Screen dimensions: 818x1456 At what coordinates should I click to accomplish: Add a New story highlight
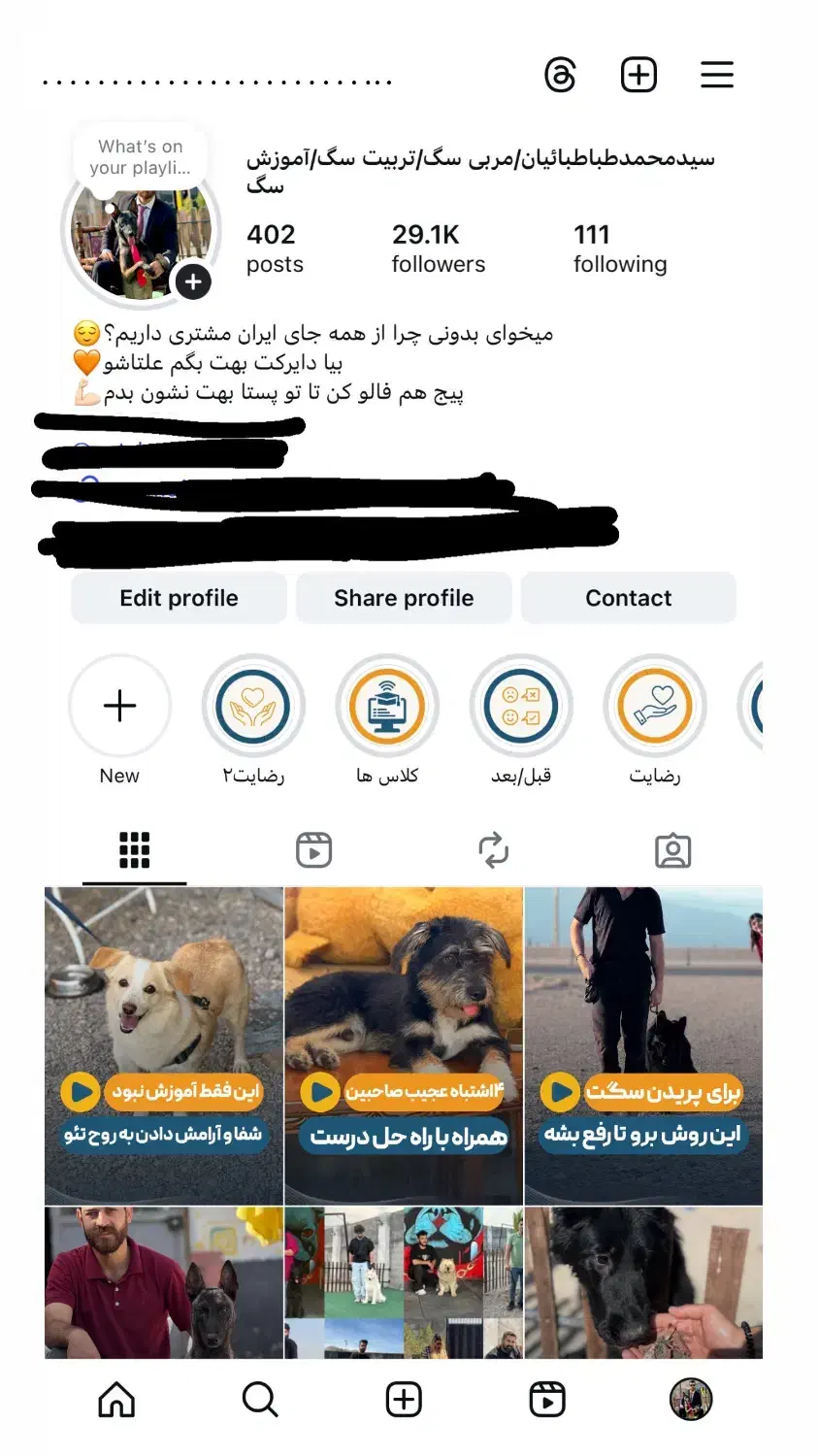pos(119,706)
